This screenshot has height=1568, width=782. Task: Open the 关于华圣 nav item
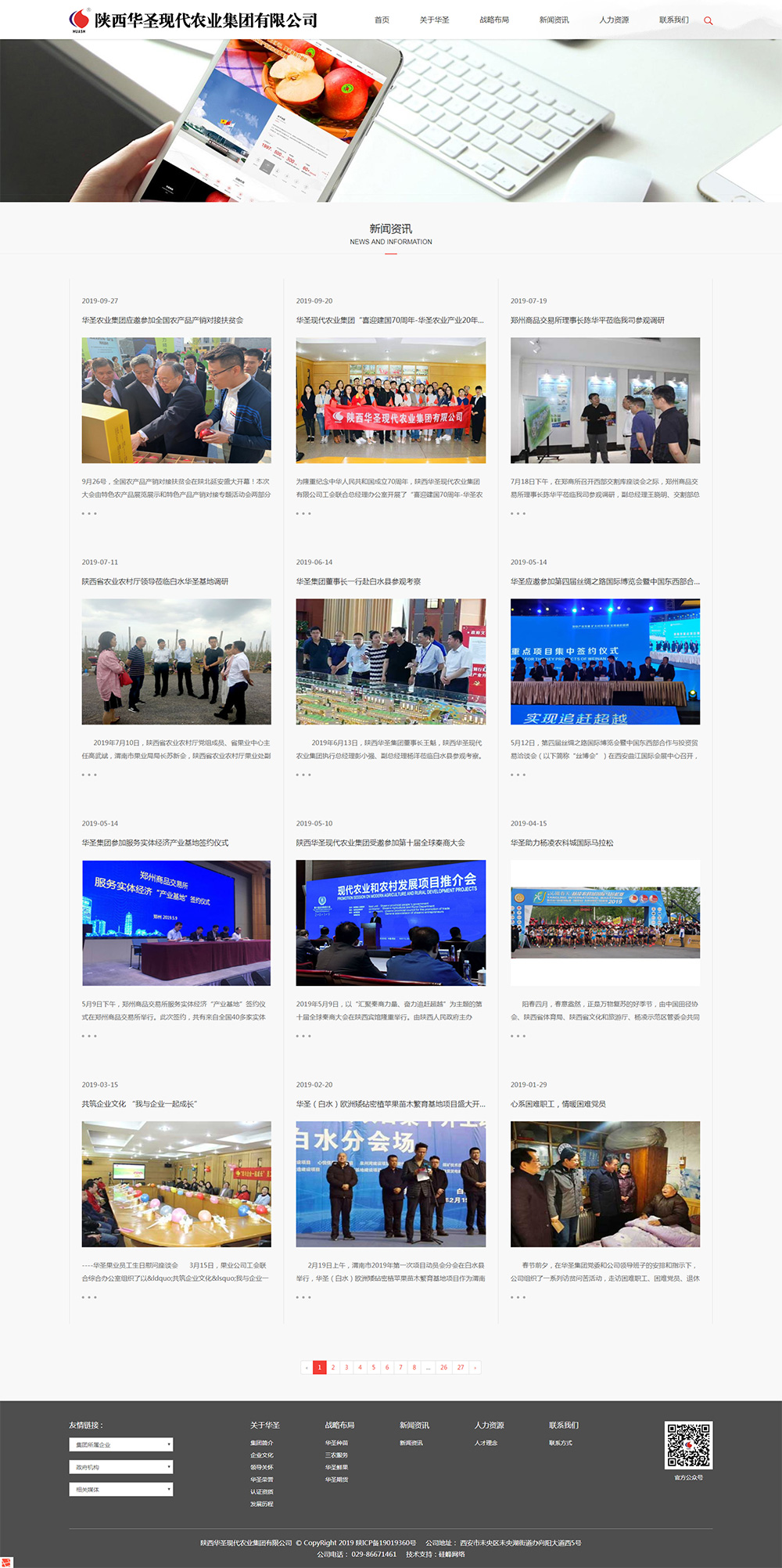tap(434, 20)
